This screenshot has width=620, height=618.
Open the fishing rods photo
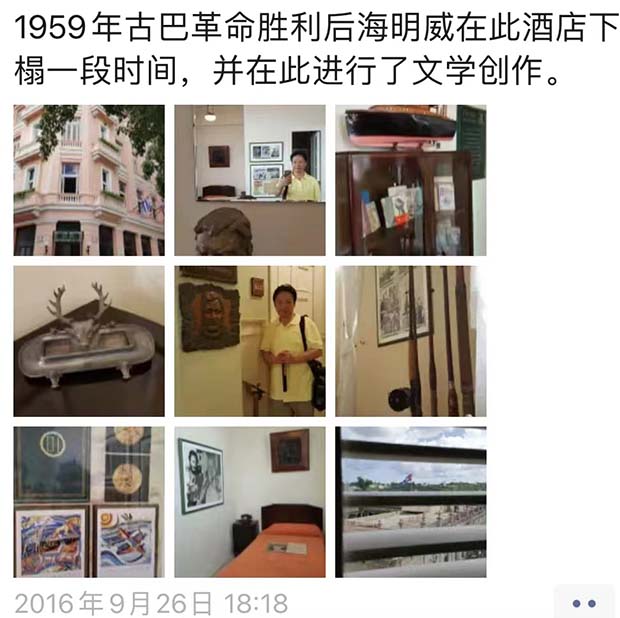[411, 341]
